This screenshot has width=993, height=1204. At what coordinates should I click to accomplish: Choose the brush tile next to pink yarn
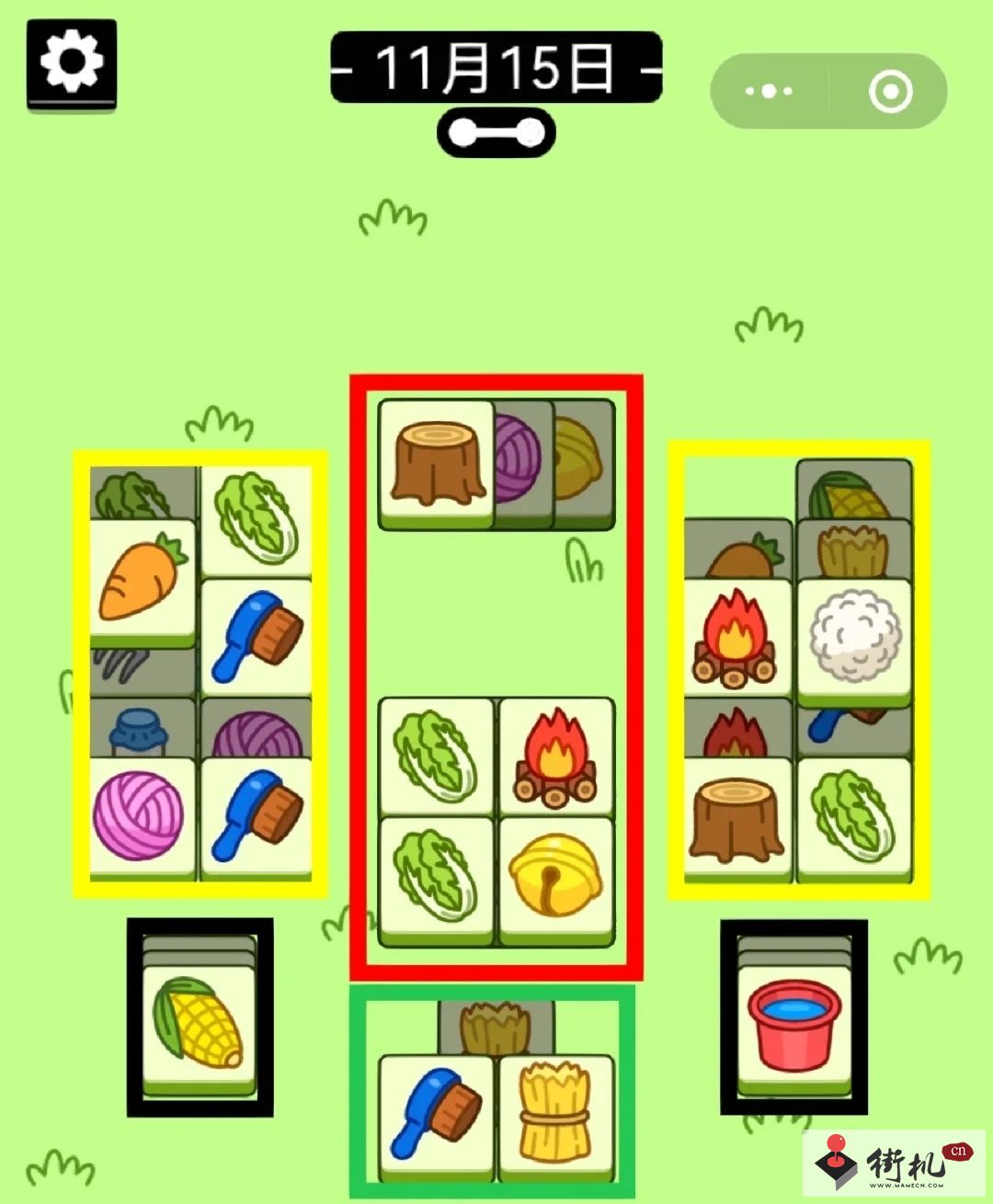click(257, 817)
